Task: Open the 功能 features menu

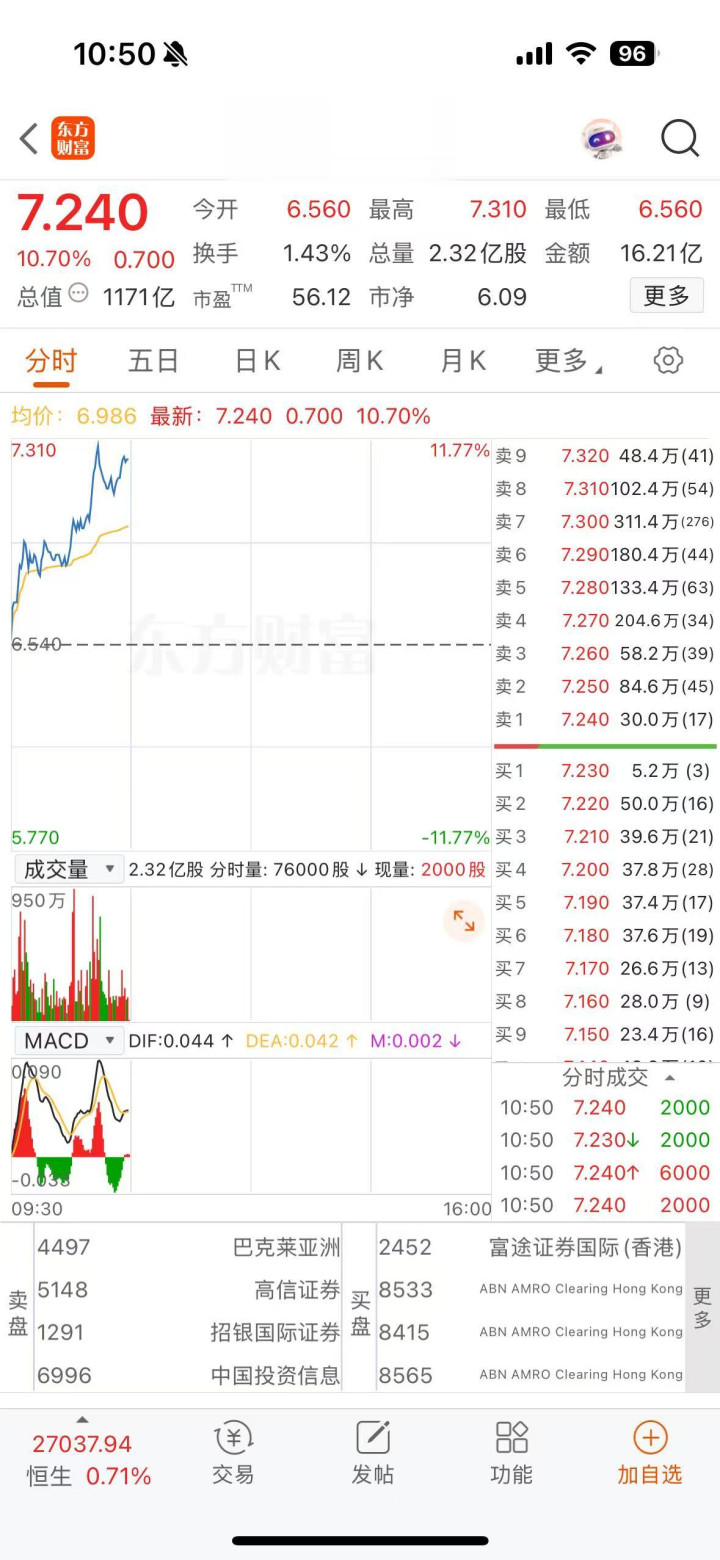Action: click(511, 1454)
